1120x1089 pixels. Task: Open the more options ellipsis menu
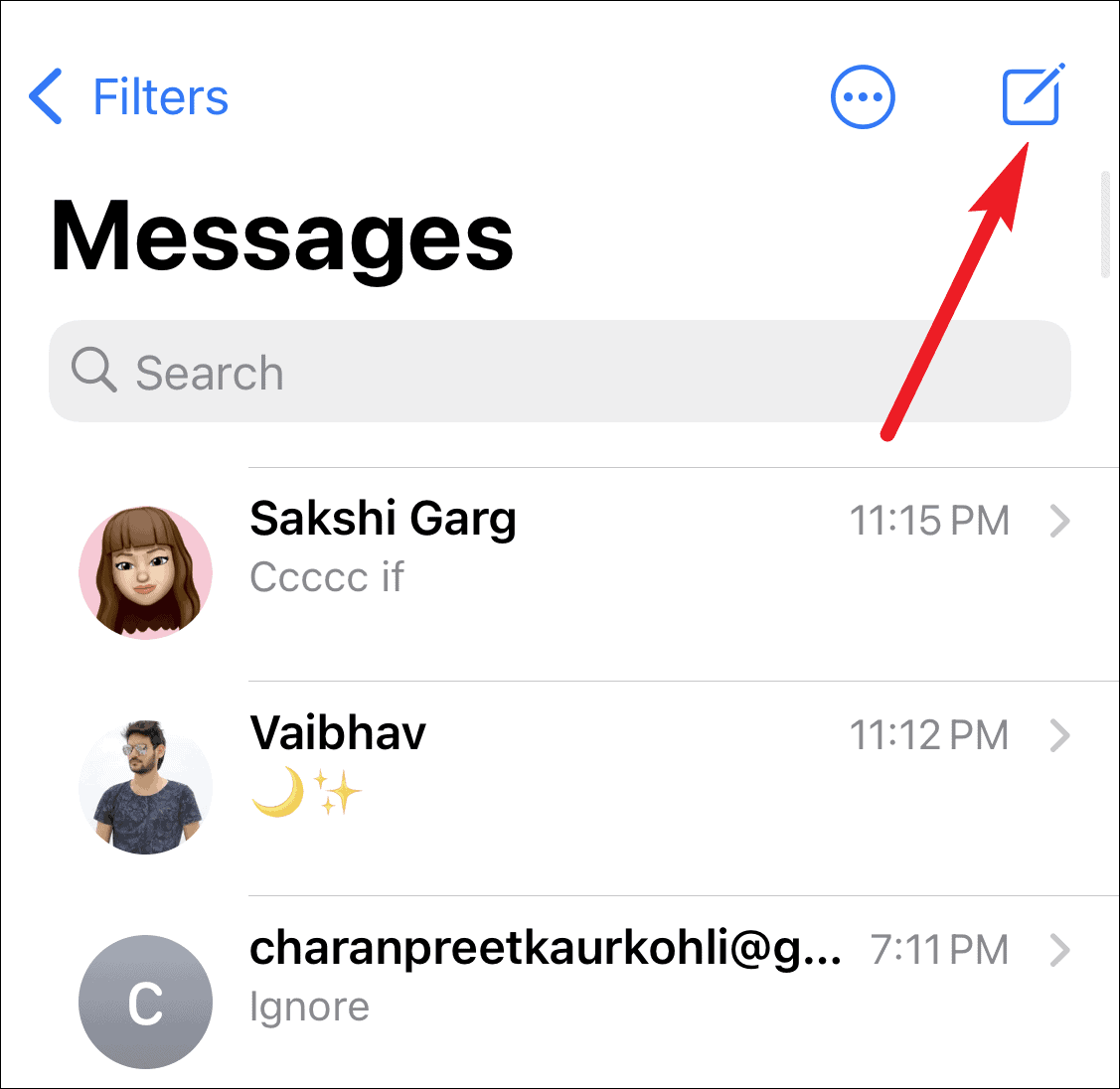[863, 97]
